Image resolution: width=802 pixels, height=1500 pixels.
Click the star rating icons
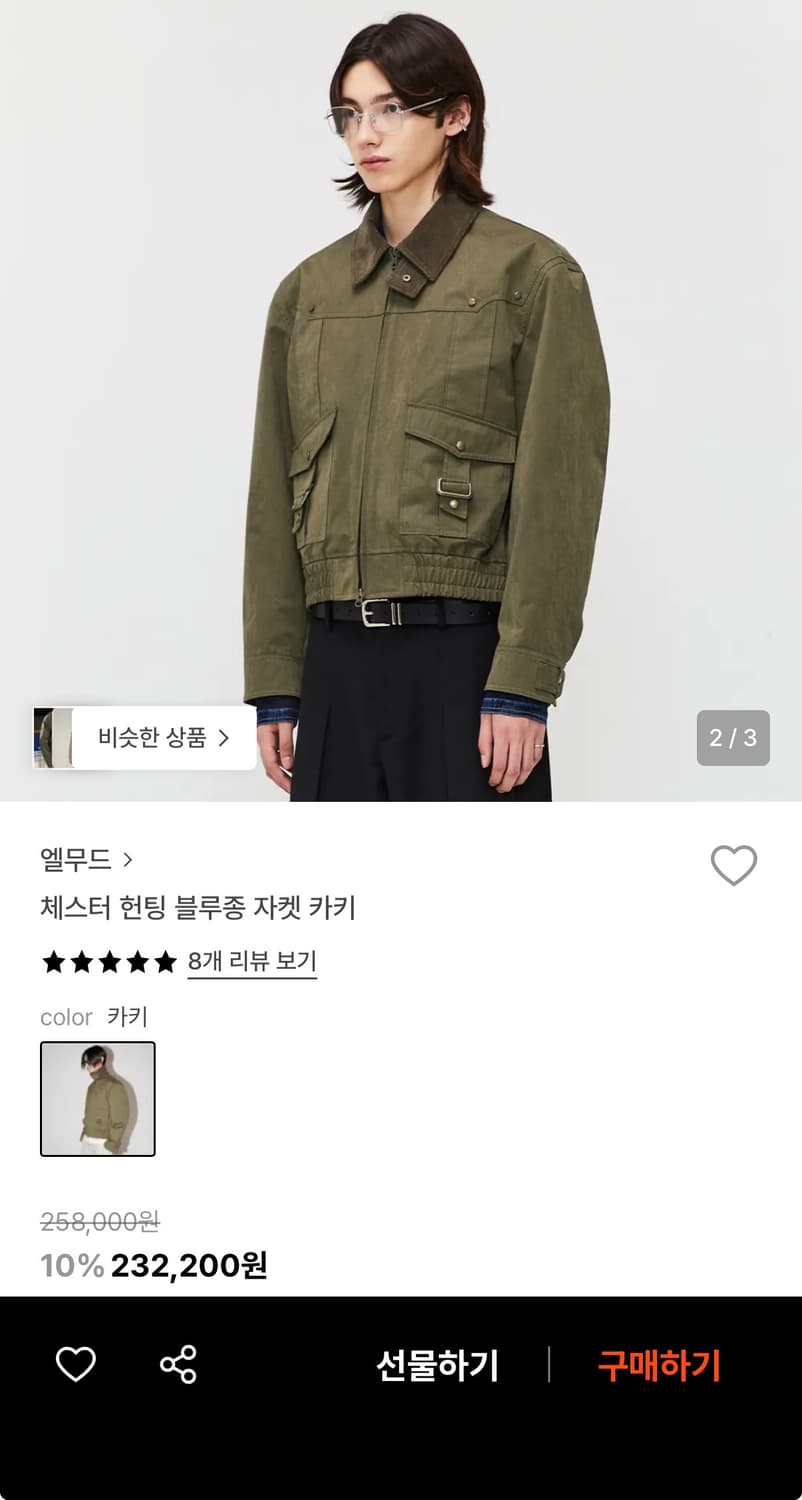point(108,962)
